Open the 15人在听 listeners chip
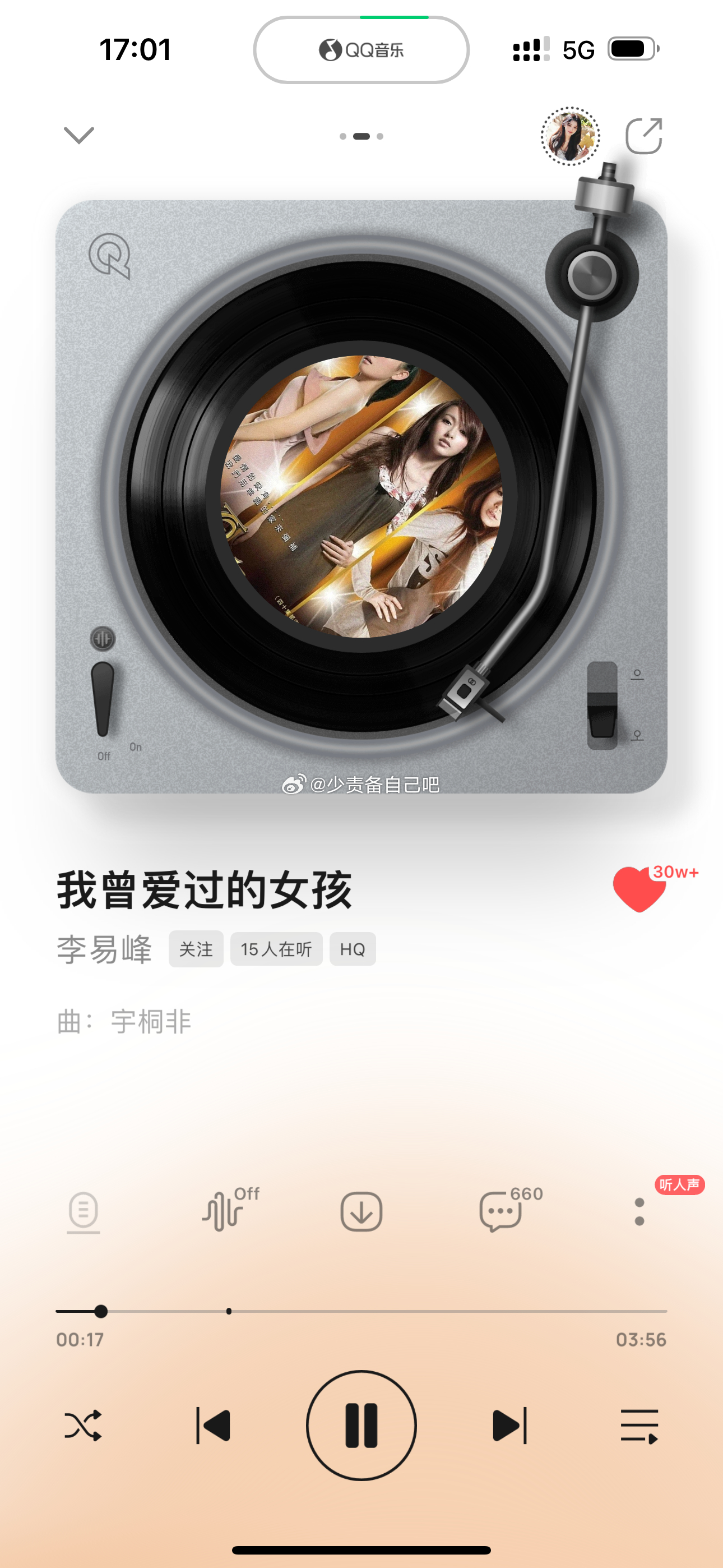 click(276, 949)
